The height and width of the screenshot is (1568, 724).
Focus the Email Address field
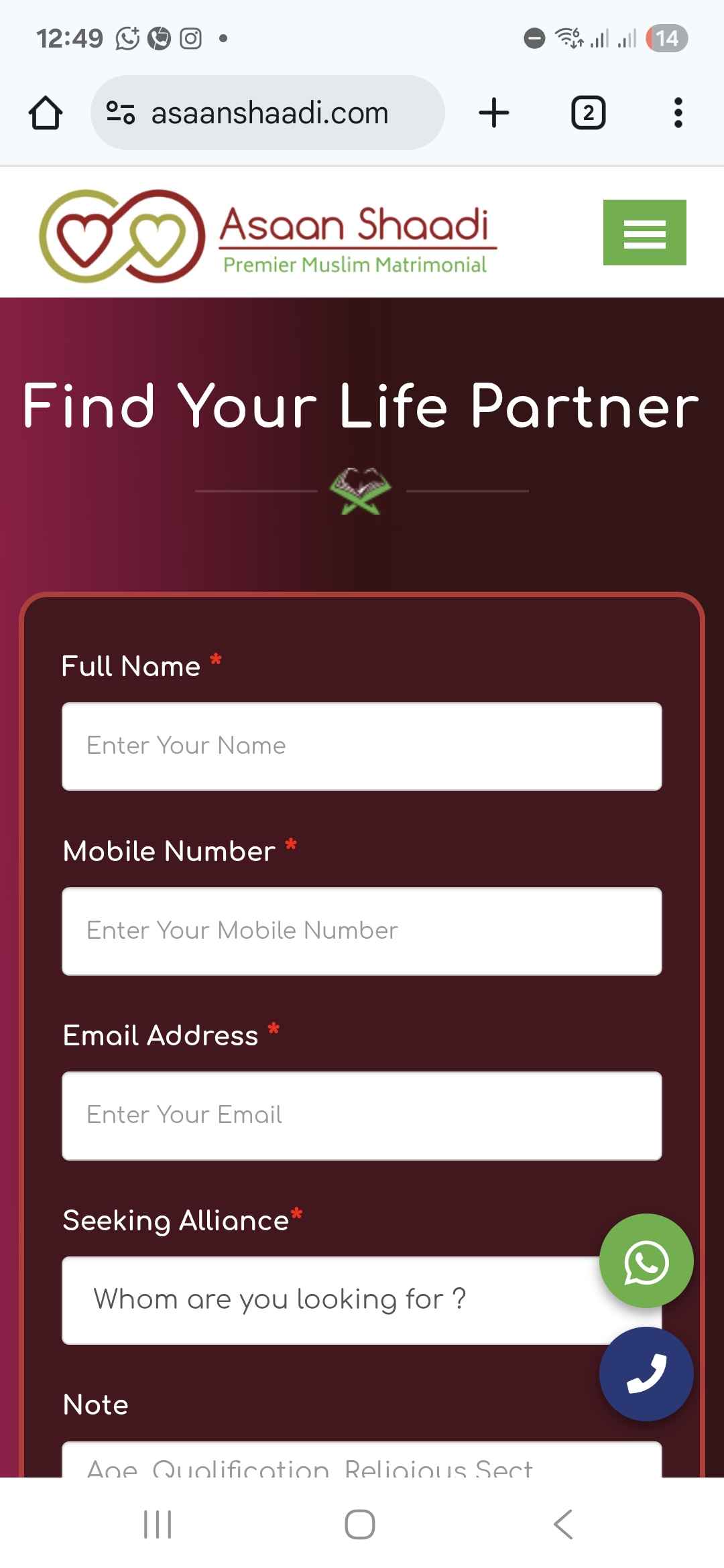(x=362, y=1116)
